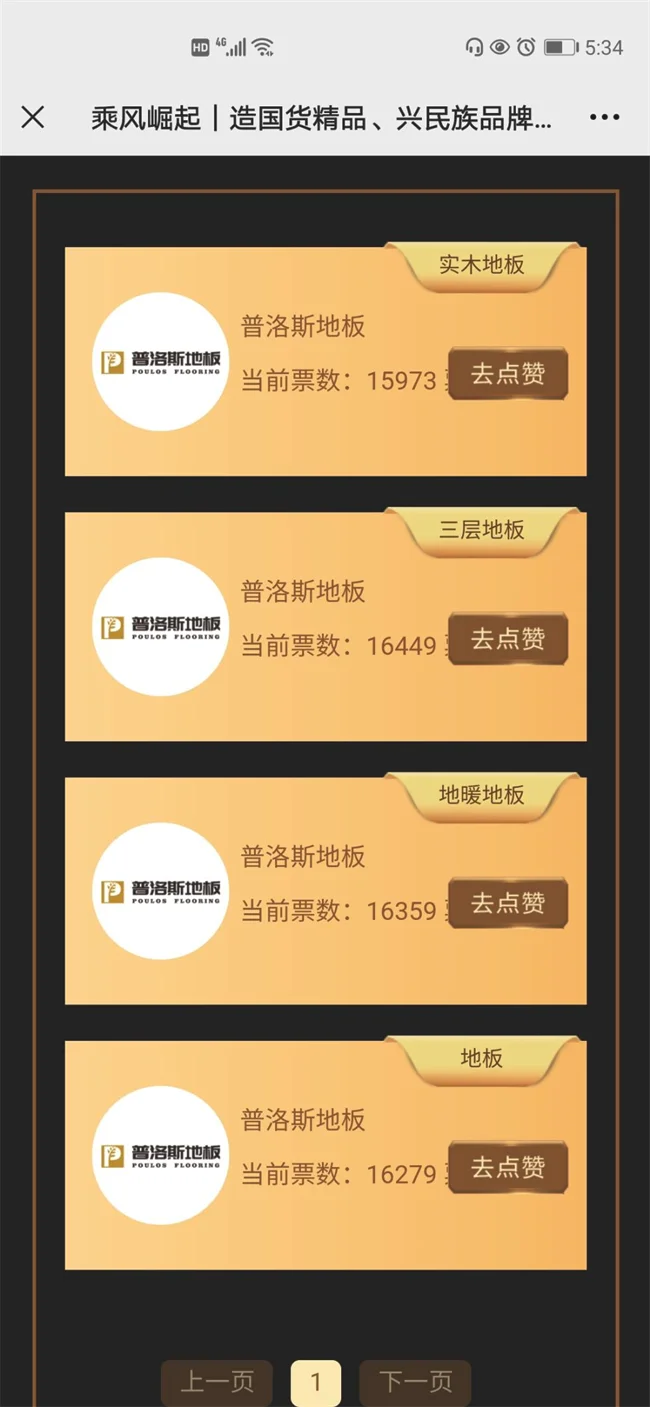Open the three-dot overflow menu
The height and width of the screenshot is (1407, 650).
604,118
